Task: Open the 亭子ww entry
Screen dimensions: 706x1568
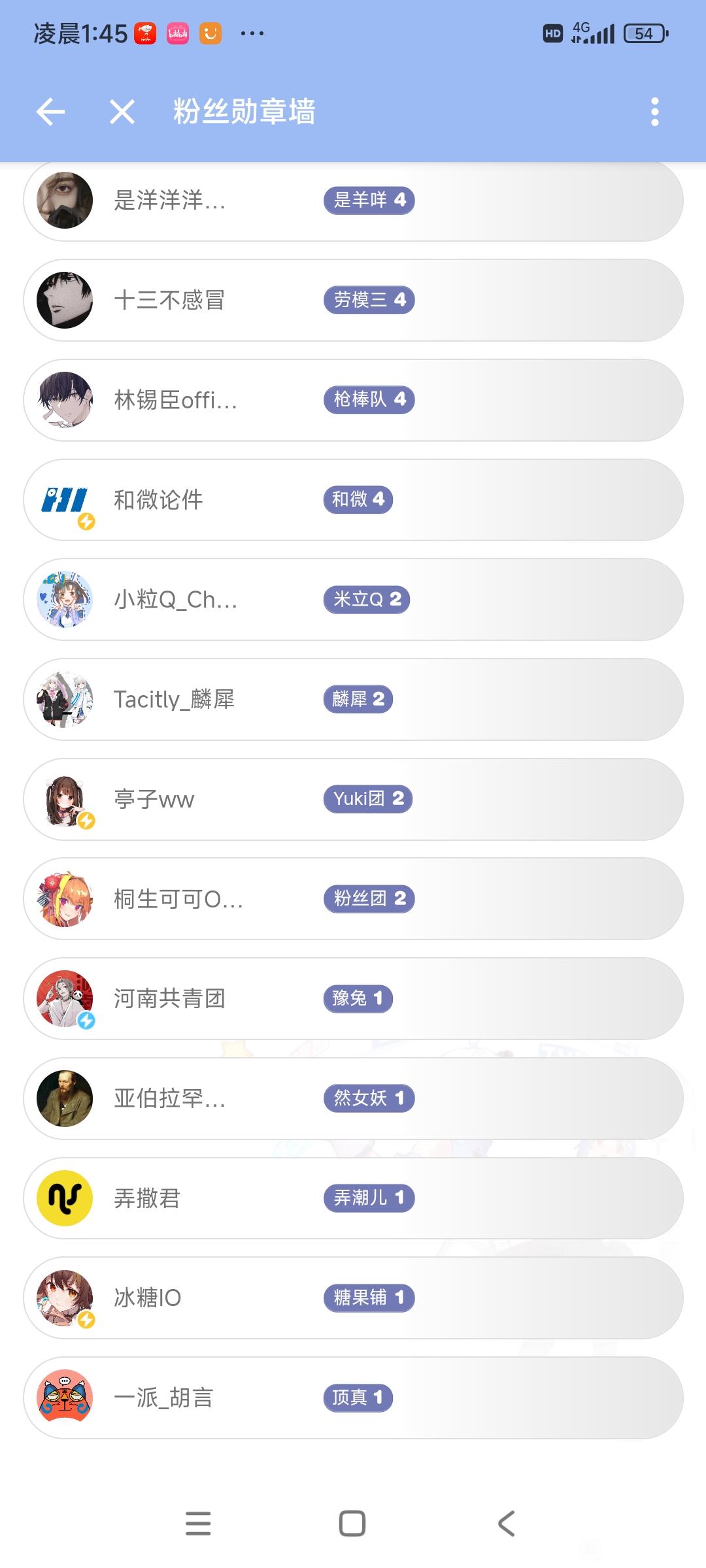Action: [x=353, y=799]
